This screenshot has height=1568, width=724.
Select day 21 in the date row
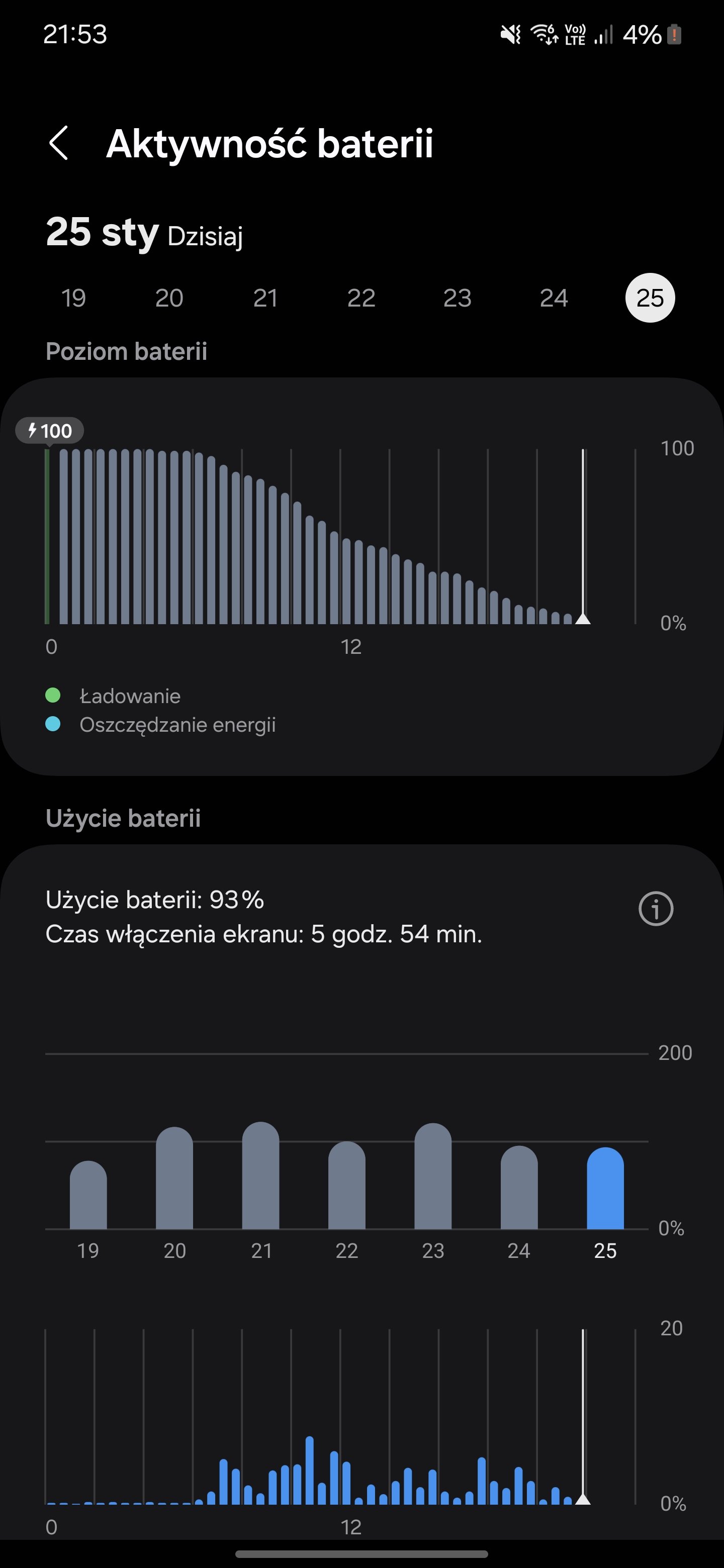tap(265, 298)
